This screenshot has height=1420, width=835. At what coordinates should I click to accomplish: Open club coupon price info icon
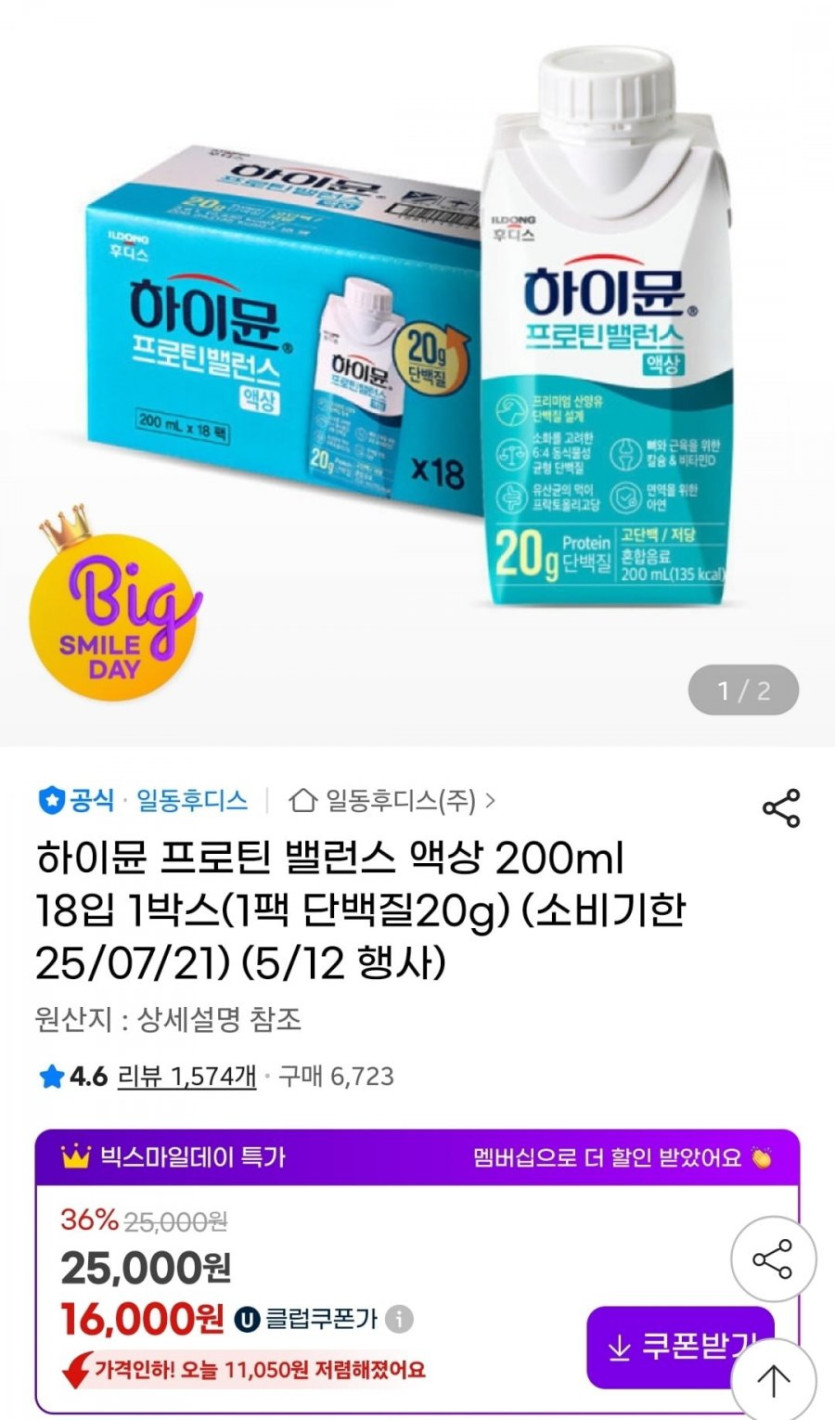coord(400,1319)
